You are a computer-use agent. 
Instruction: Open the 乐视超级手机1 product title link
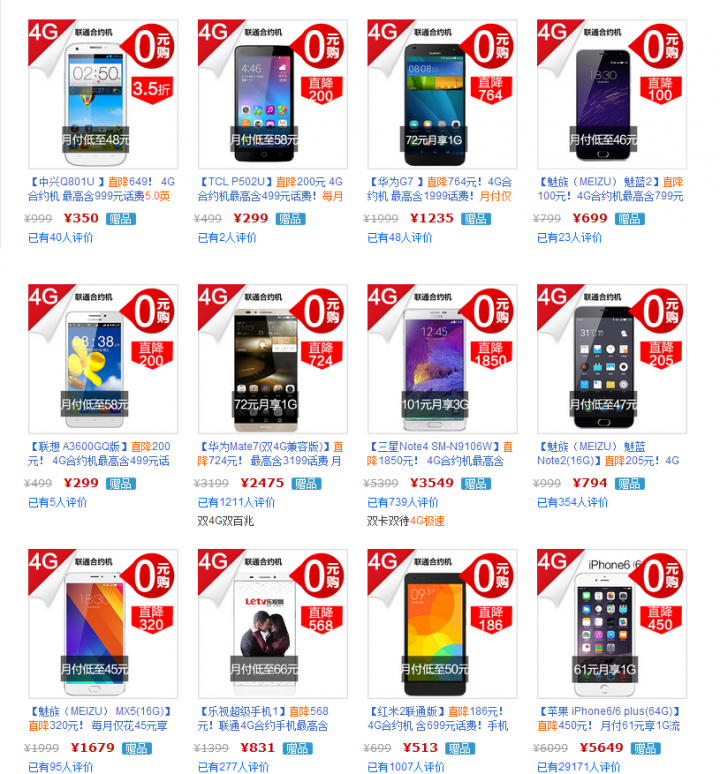270,718
